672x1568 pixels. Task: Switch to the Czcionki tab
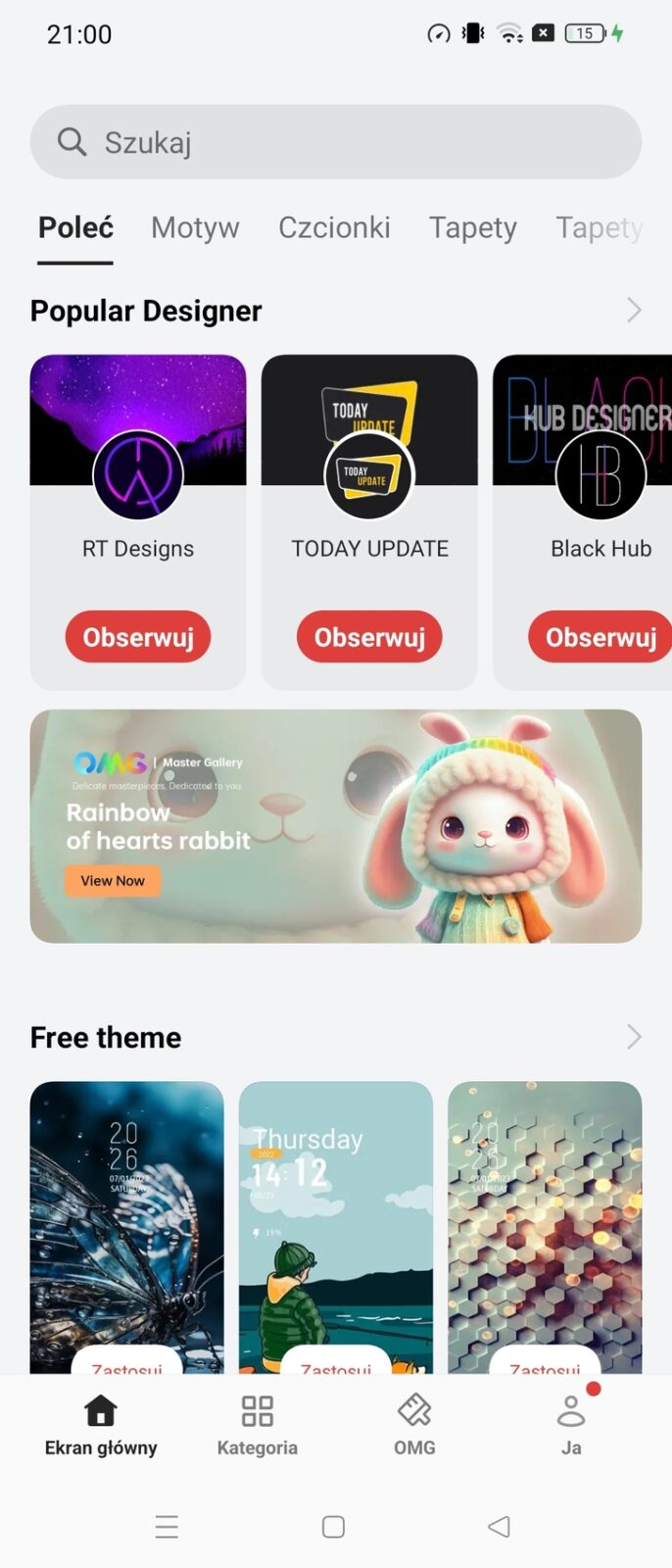tap(334, 227)
